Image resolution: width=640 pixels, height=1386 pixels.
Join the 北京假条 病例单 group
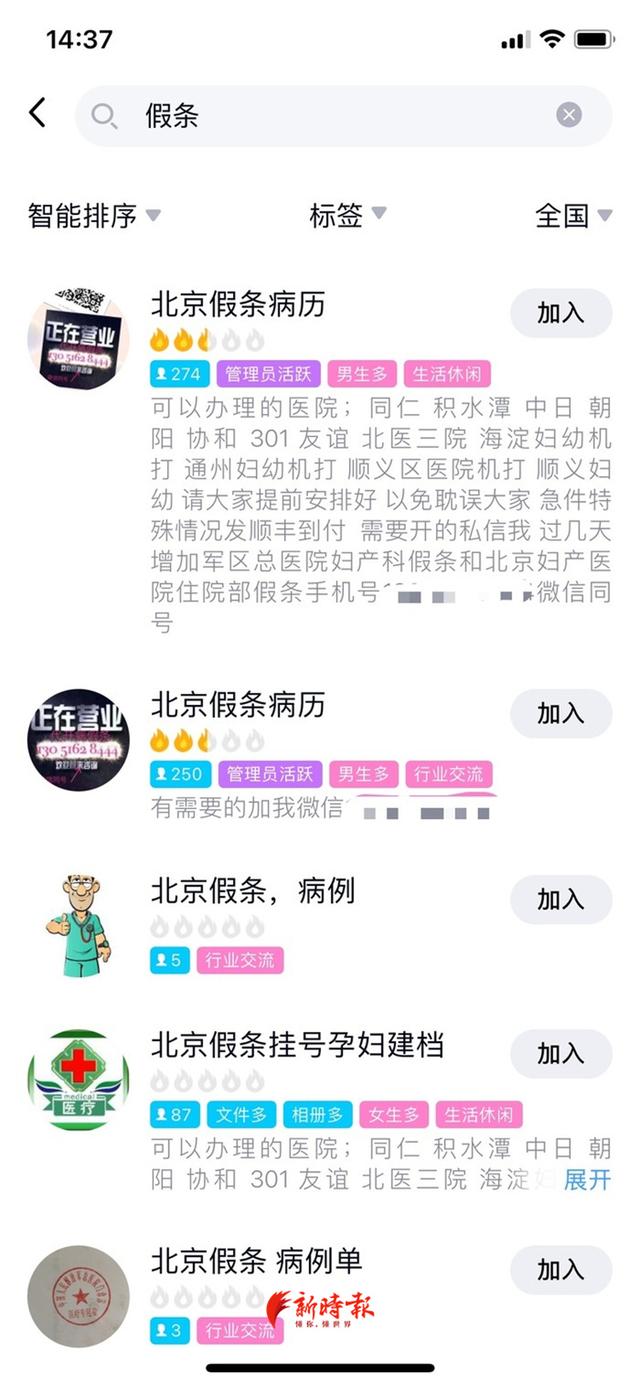[x=560, y=1270]
